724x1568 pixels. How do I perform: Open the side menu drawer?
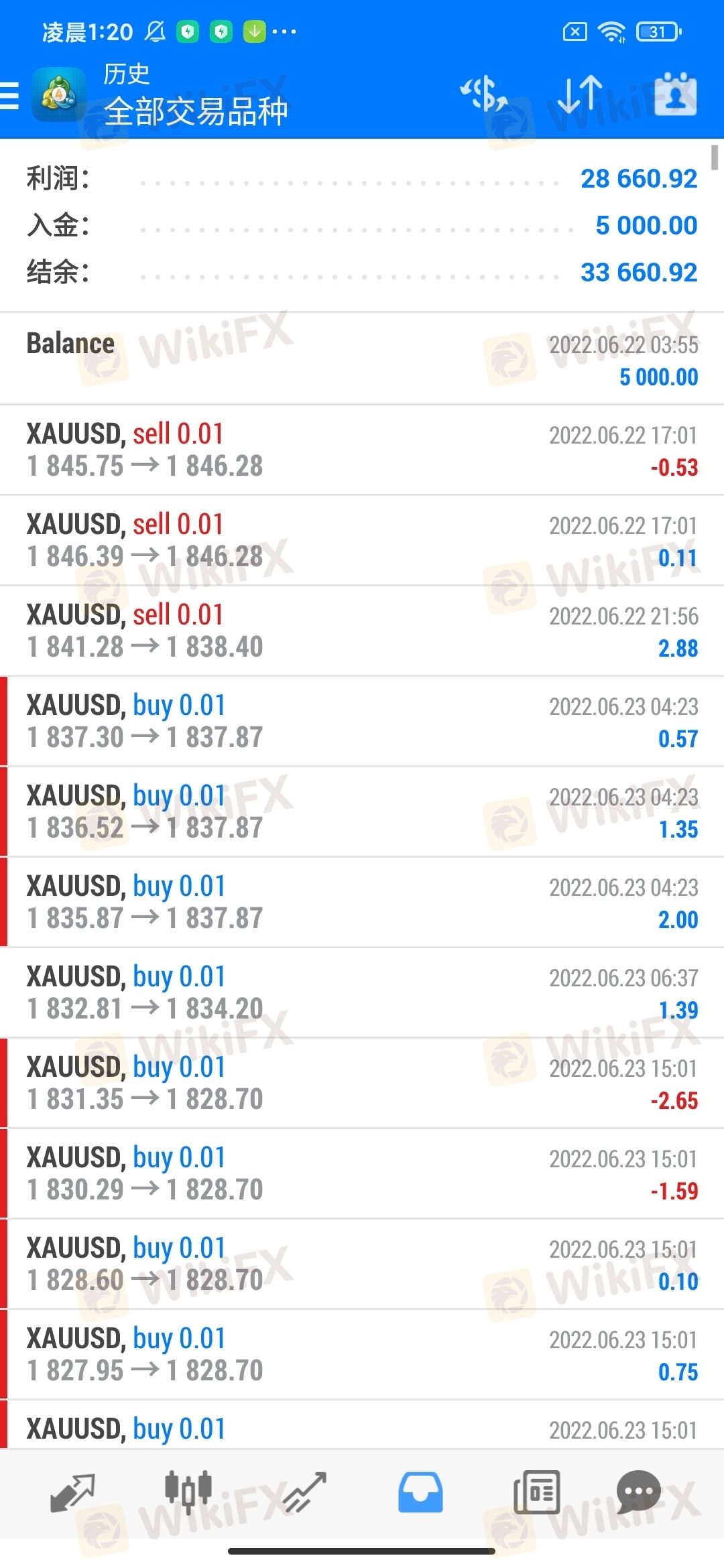[11, 95]
